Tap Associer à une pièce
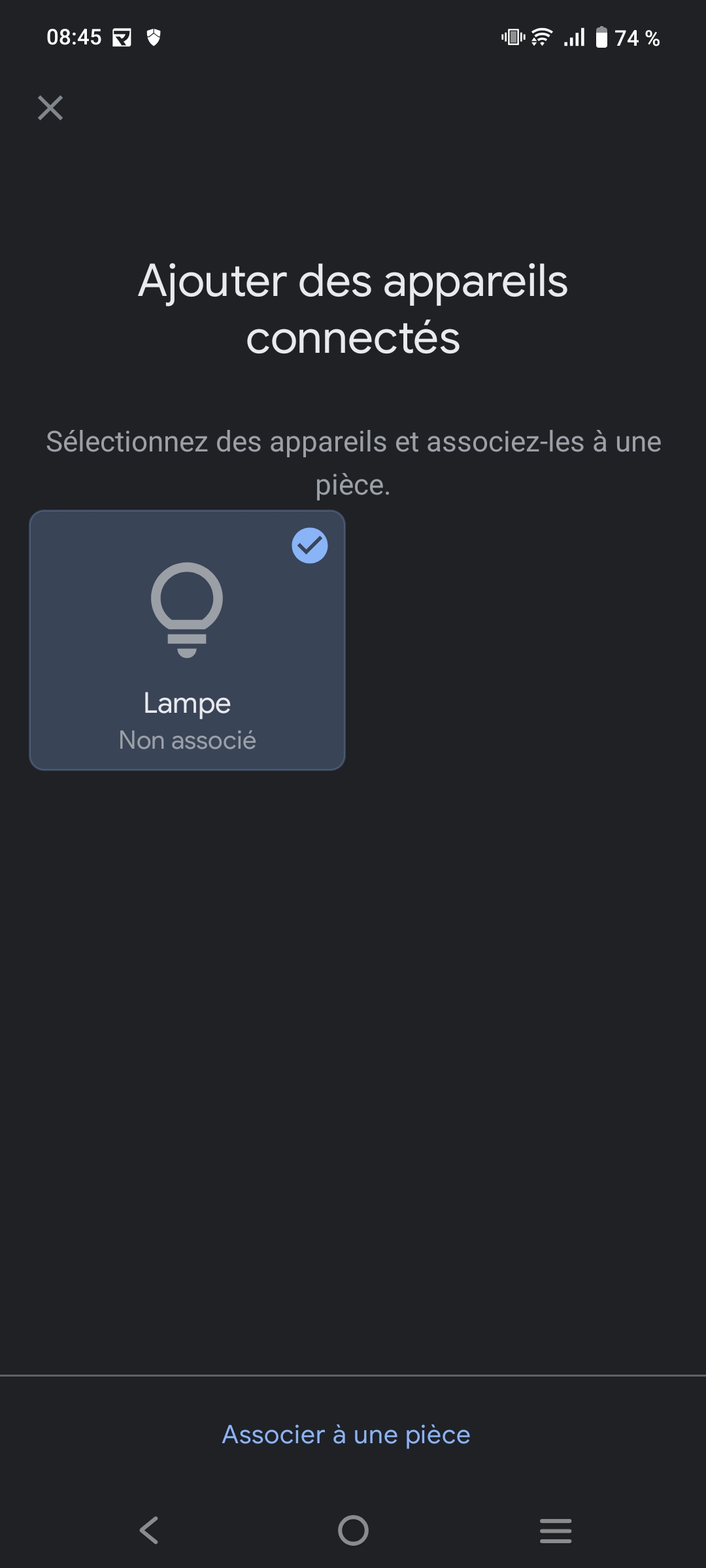Viewport: 706px width, 1568px height. pyautogui.click(x=346, y=1435)
